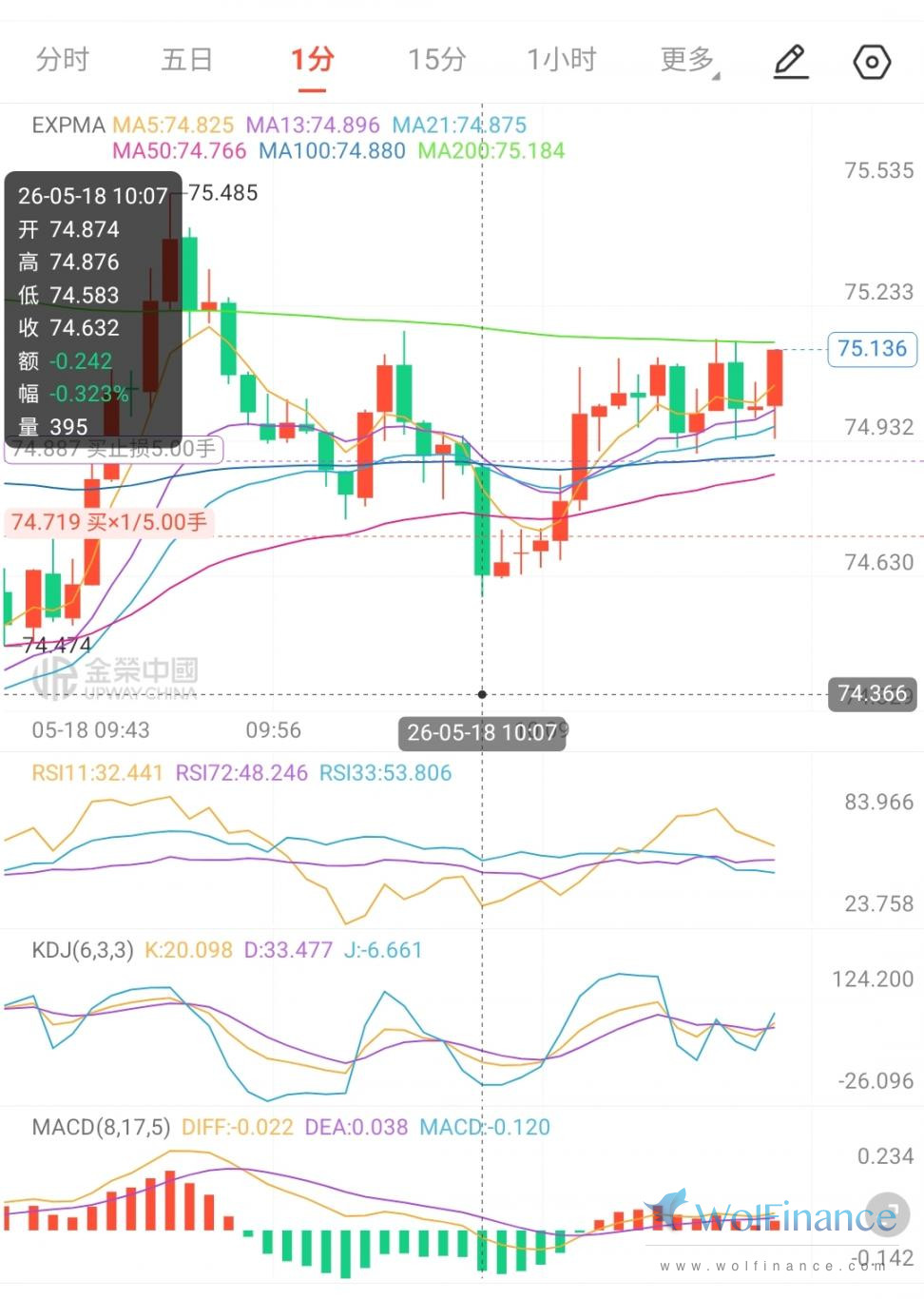Expand the 更多 timeframe dropdown
Screen dimensions: 924x1299
click(x=689, y=60)
